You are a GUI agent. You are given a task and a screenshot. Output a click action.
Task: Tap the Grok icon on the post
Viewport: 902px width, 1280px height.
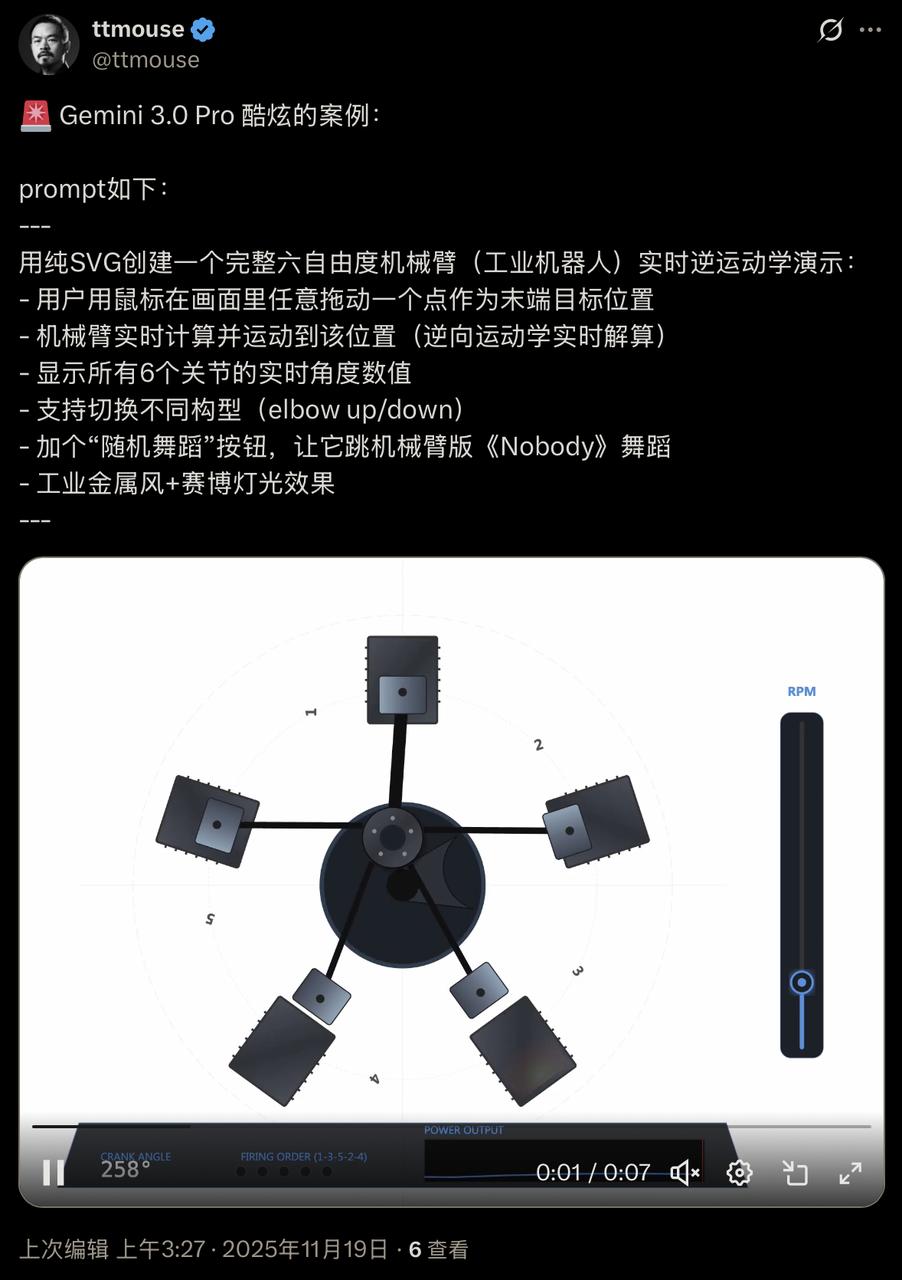[830, 31]
